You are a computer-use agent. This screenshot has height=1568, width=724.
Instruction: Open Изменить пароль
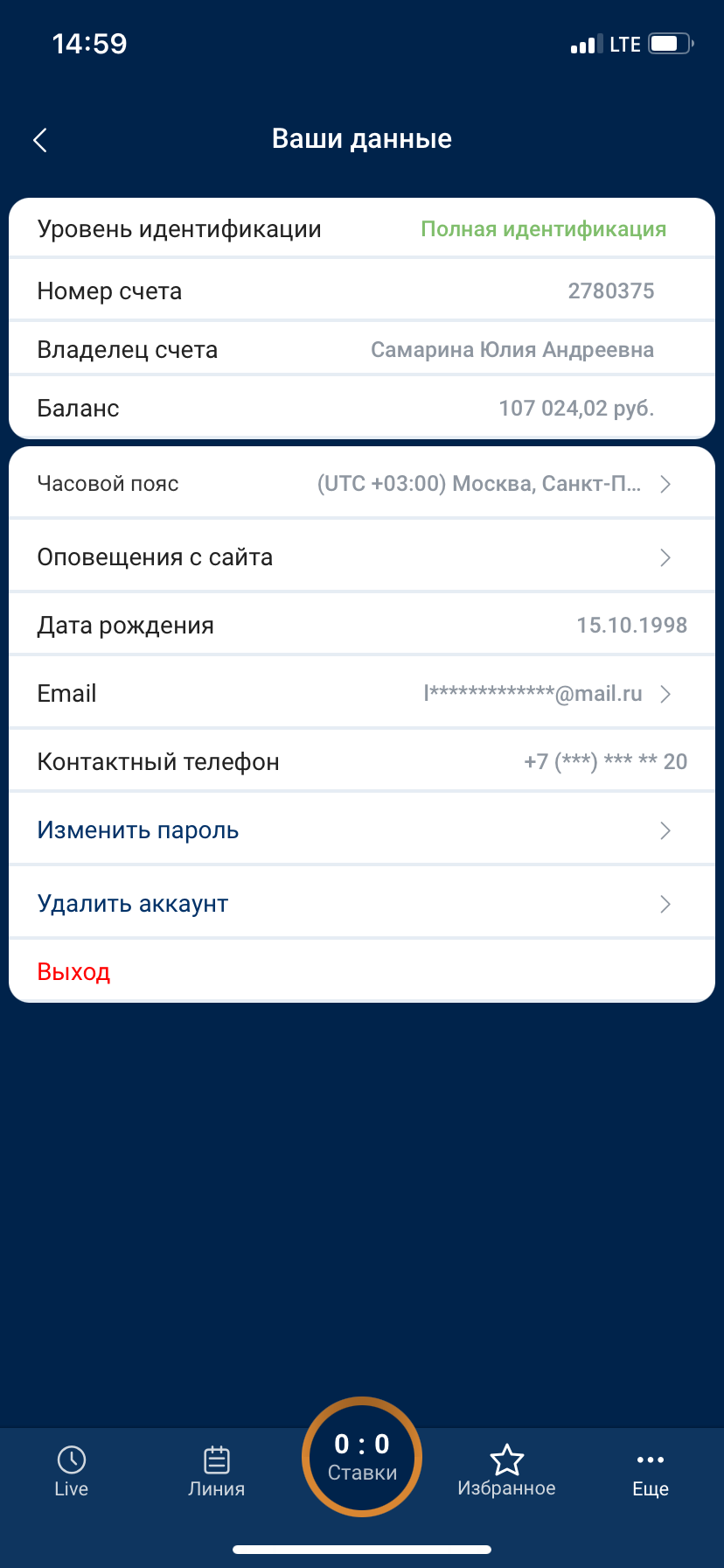click(x=362, y=830)
